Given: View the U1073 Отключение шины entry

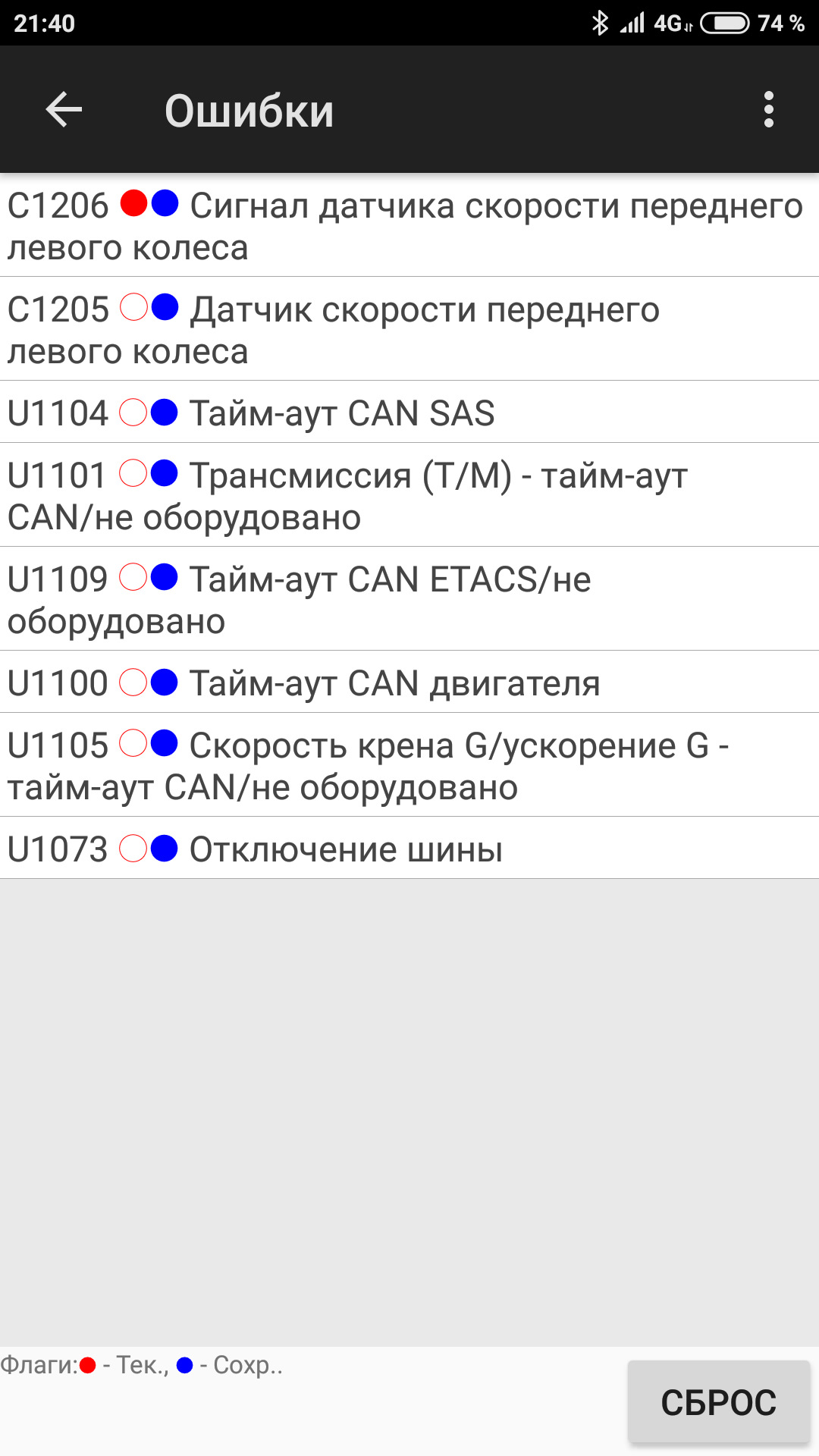Looking at the screenshot, I should click(409, 849).
